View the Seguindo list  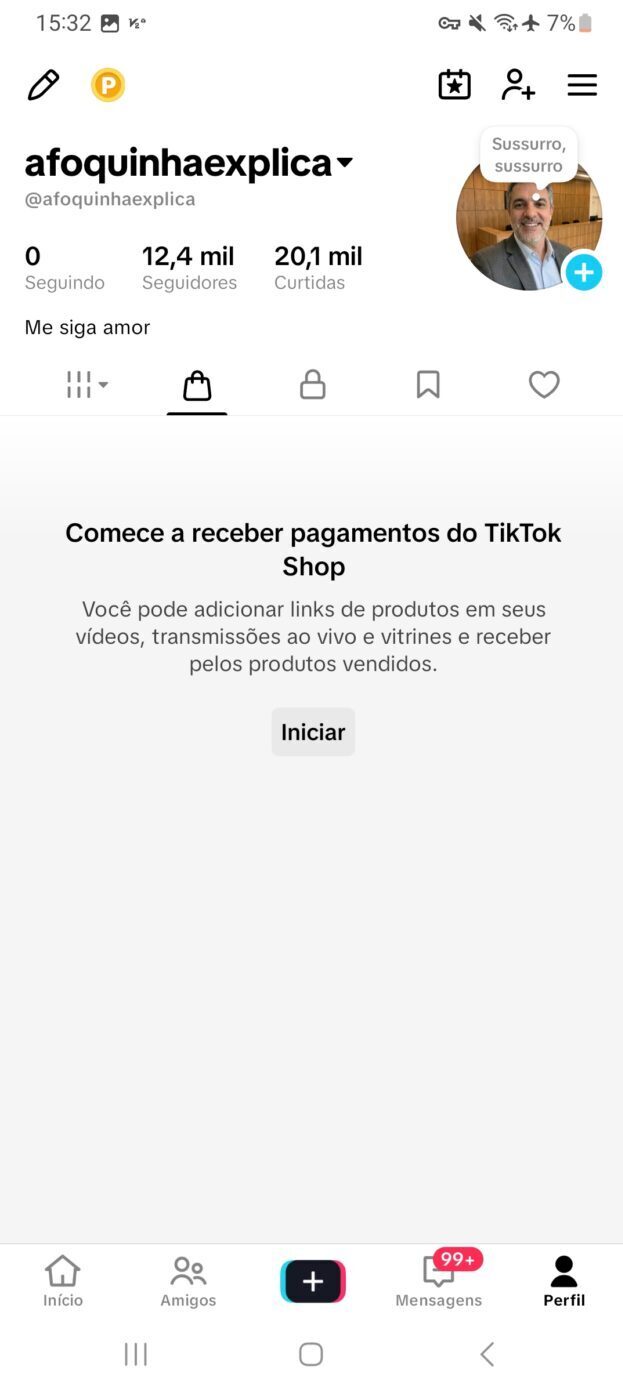[64, 268]
